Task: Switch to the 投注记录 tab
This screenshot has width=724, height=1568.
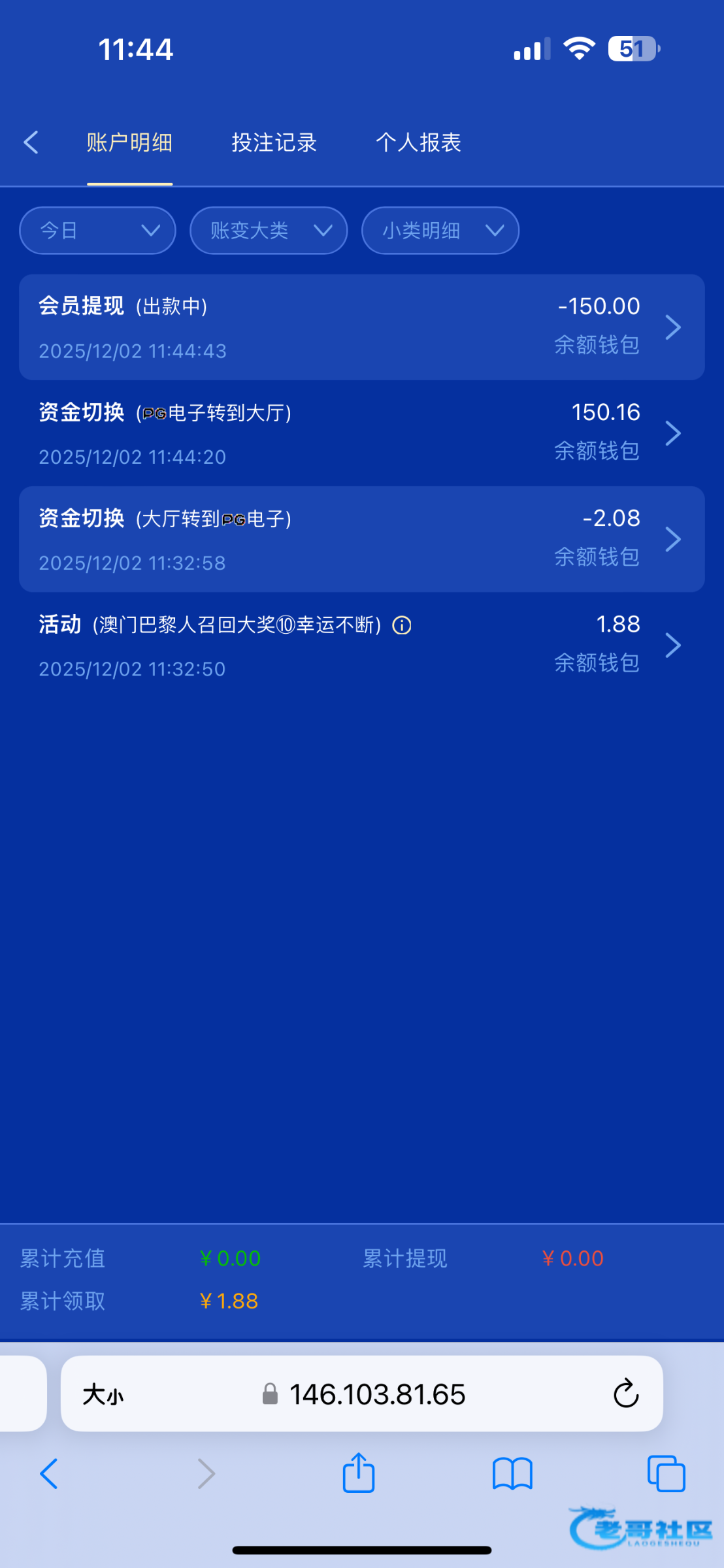Action: 274,142
